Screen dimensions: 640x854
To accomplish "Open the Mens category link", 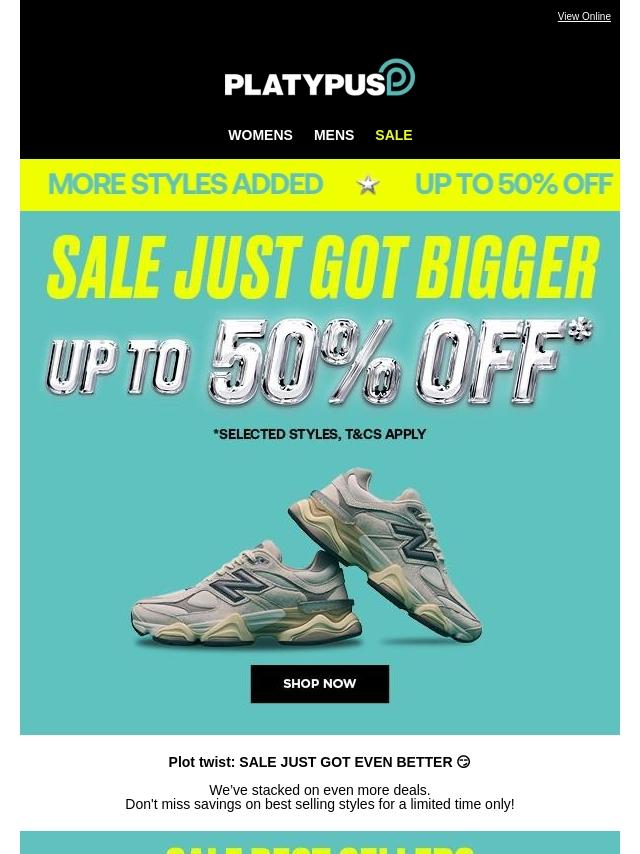I will [333, 135].
